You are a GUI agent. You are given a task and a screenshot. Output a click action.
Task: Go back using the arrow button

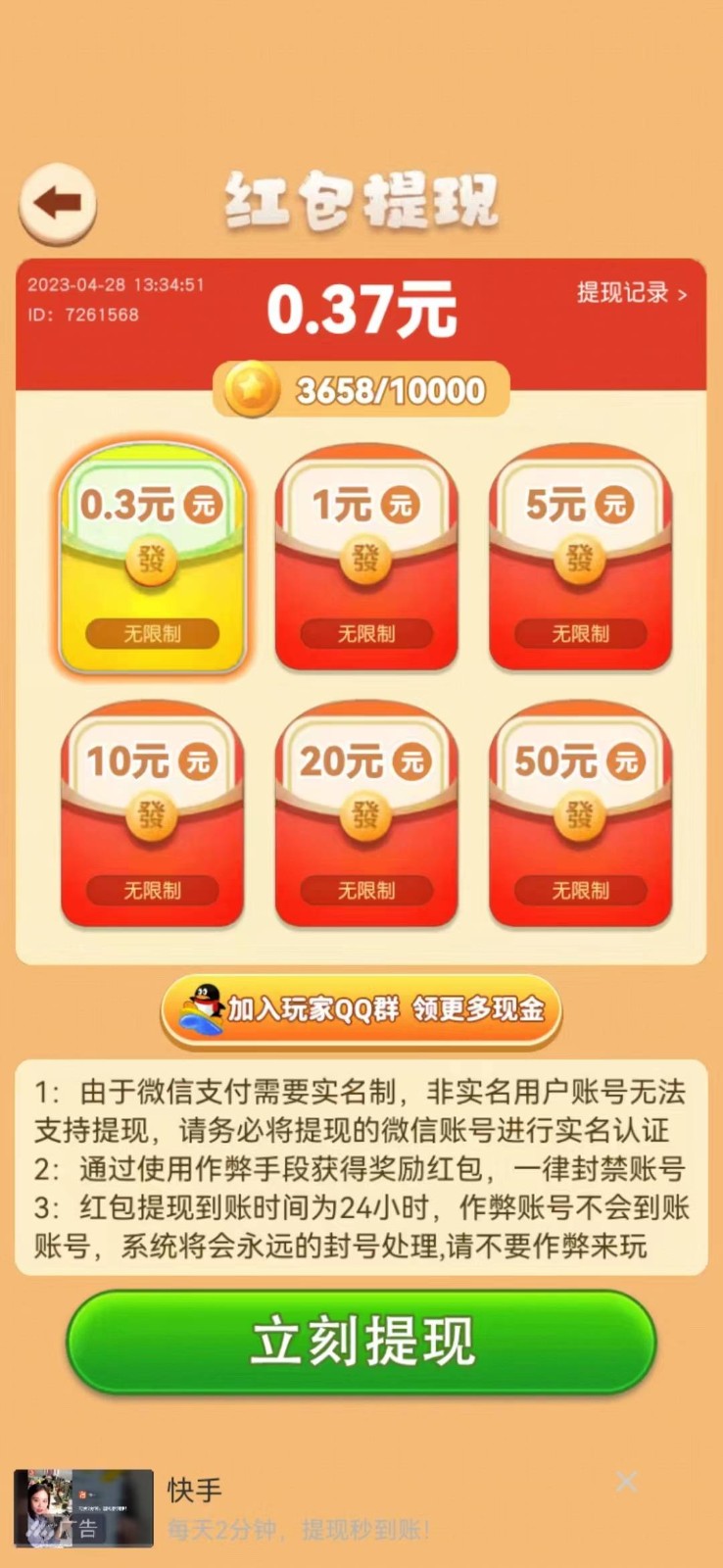[58, 203]
